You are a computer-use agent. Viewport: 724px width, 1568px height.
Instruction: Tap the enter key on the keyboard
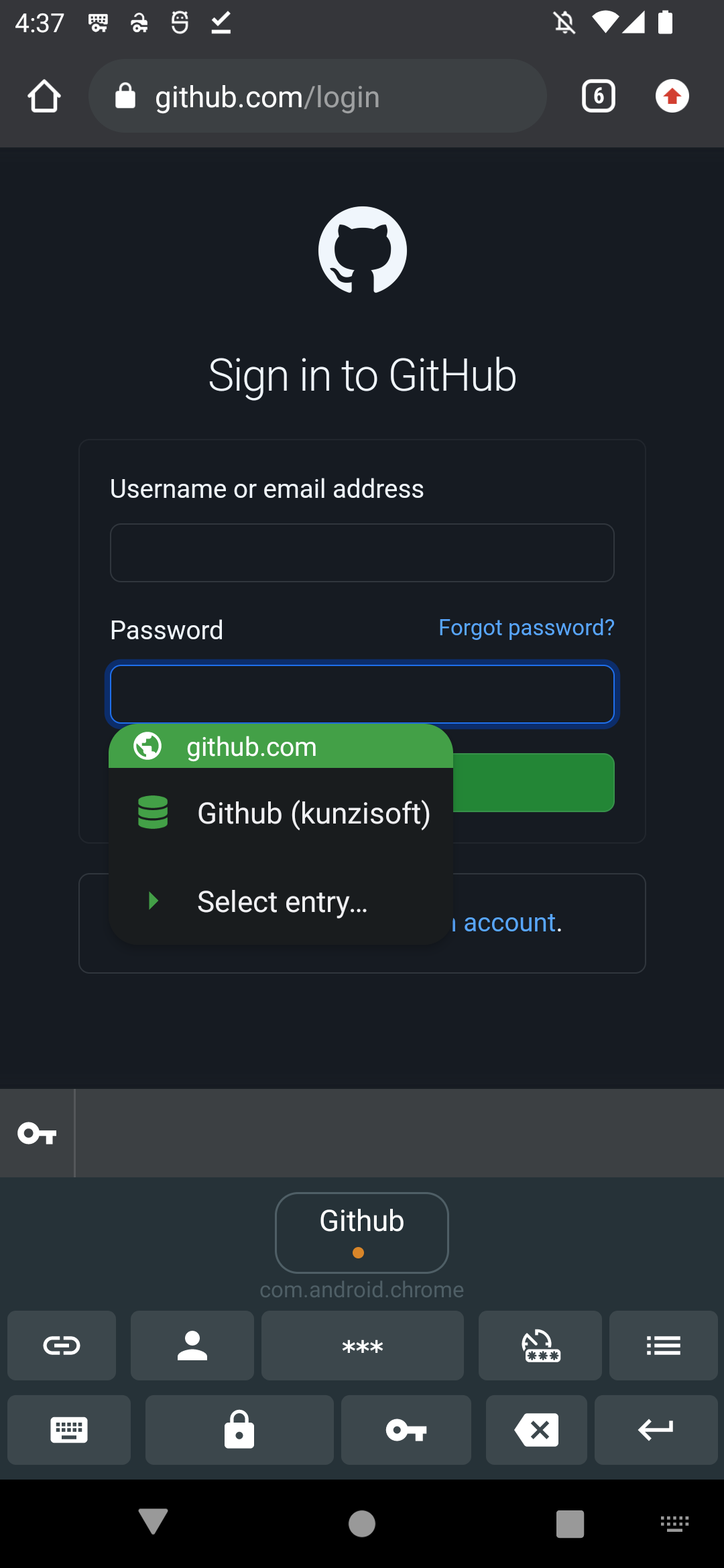coord(656,1430)
